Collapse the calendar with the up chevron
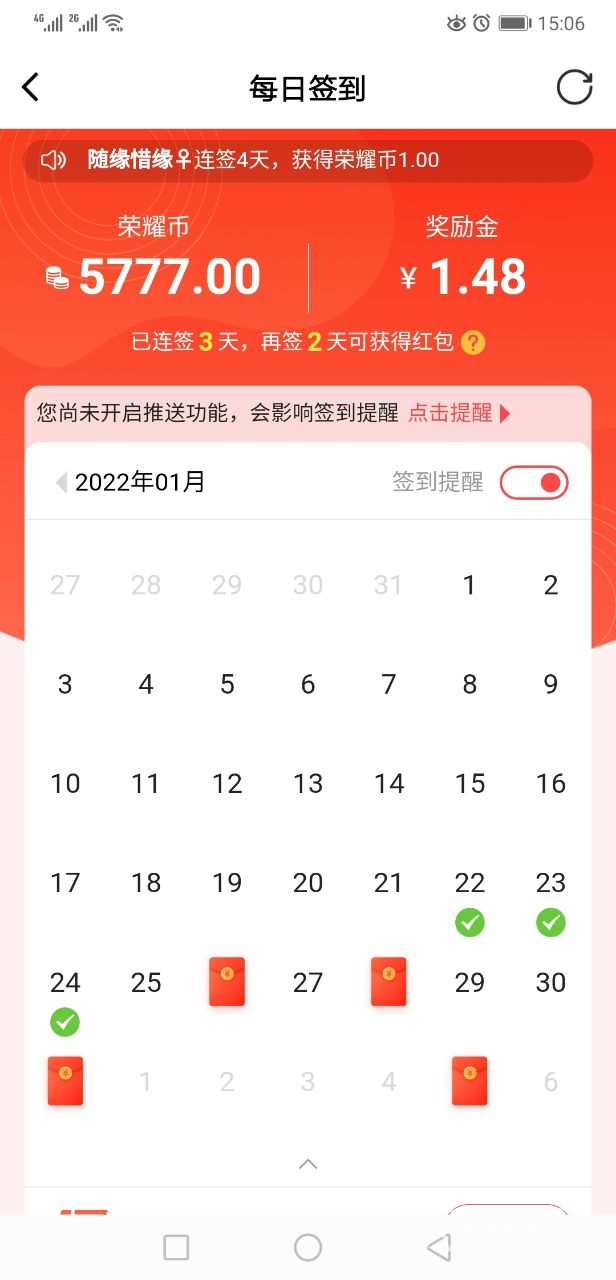Image resolution: width=616 pixels, height=1280 pixels. [x=308, y=1164]
